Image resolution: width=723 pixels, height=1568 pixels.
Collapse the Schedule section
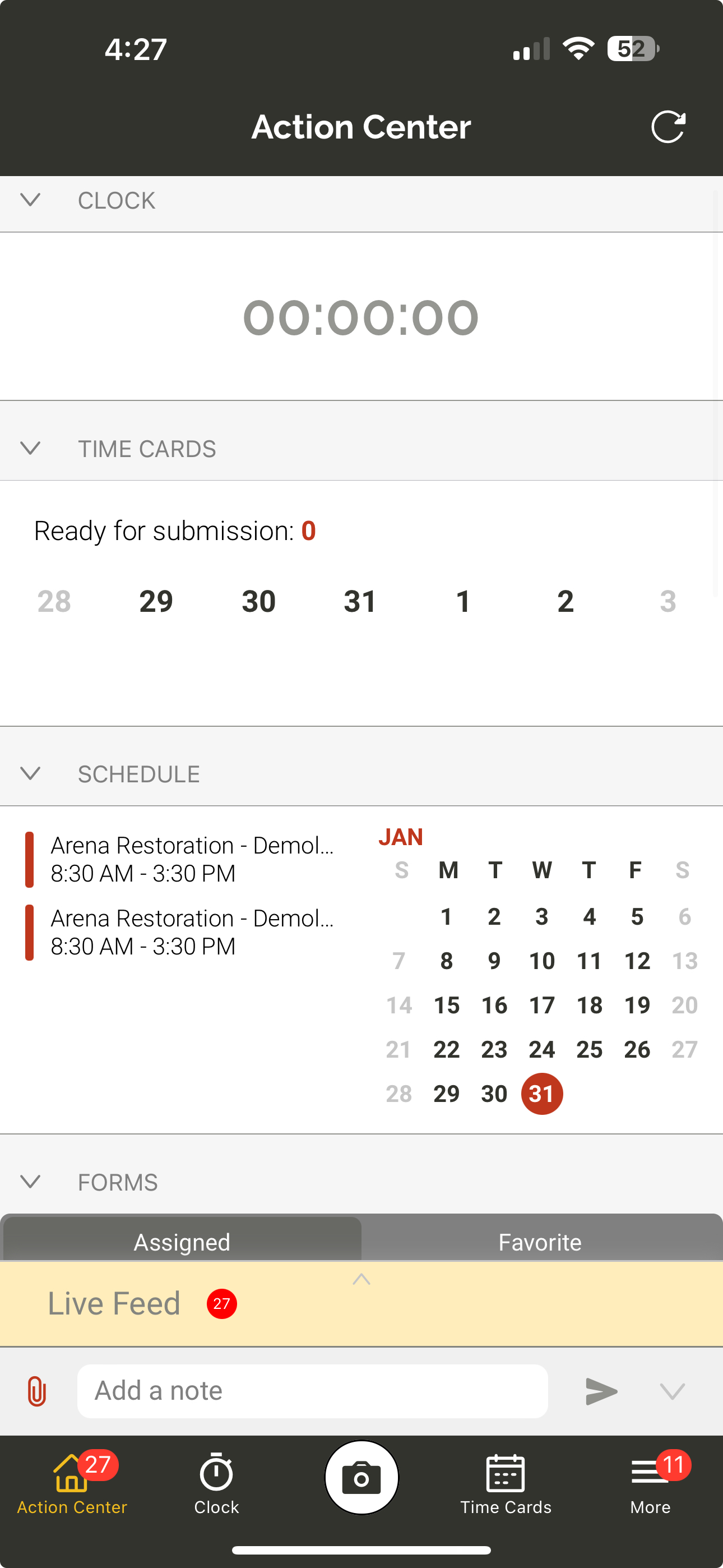click(x=30, y=773)
